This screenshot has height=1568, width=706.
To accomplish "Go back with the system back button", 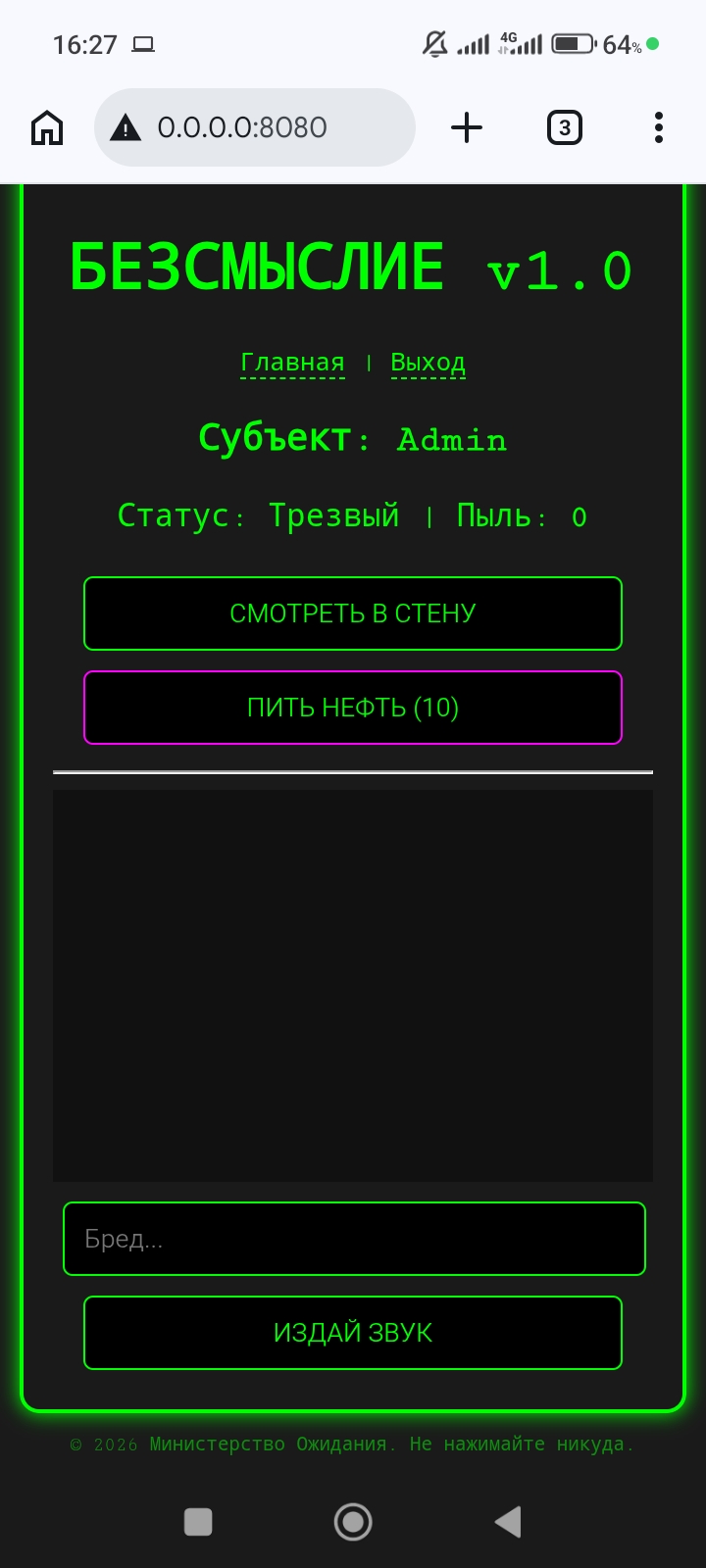I will 507,1522.
